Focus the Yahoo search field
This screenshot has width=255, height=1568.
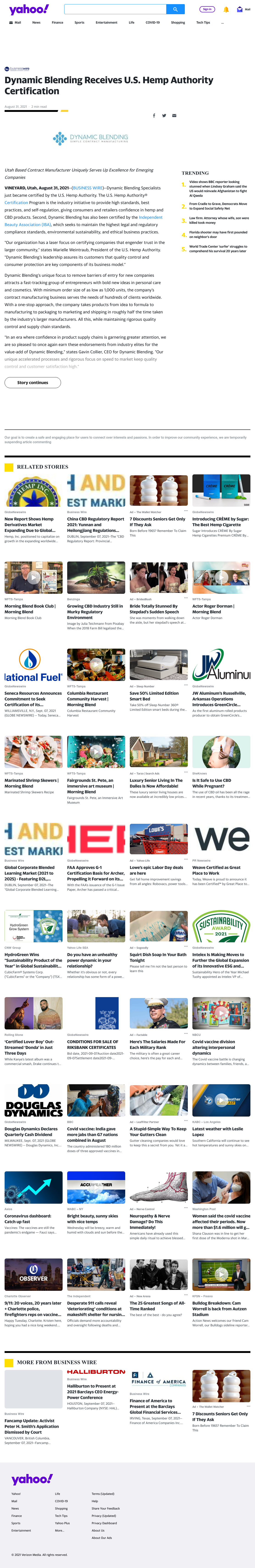(x=115, y=9)
